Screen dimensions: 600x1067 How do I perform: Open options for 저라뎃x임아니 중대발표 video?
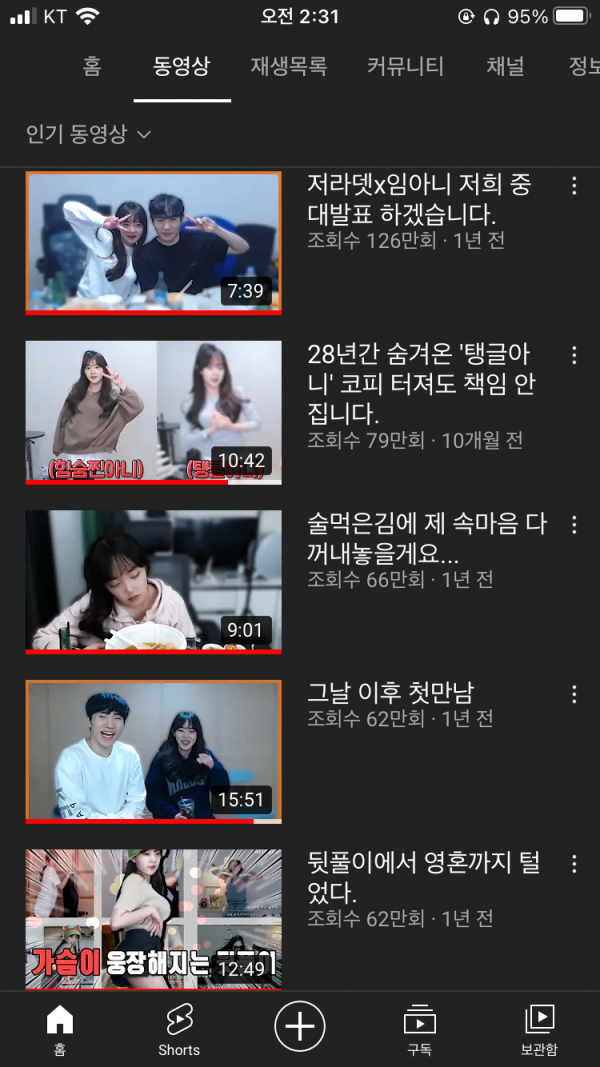[x=574, y=186]
